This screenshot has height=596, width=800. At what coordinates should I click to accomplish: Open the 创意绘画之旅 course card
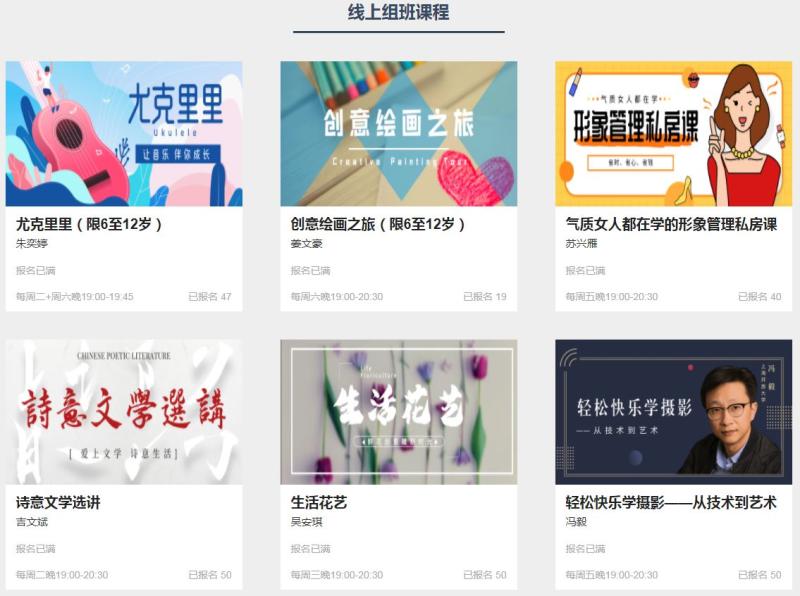point(398,134)
